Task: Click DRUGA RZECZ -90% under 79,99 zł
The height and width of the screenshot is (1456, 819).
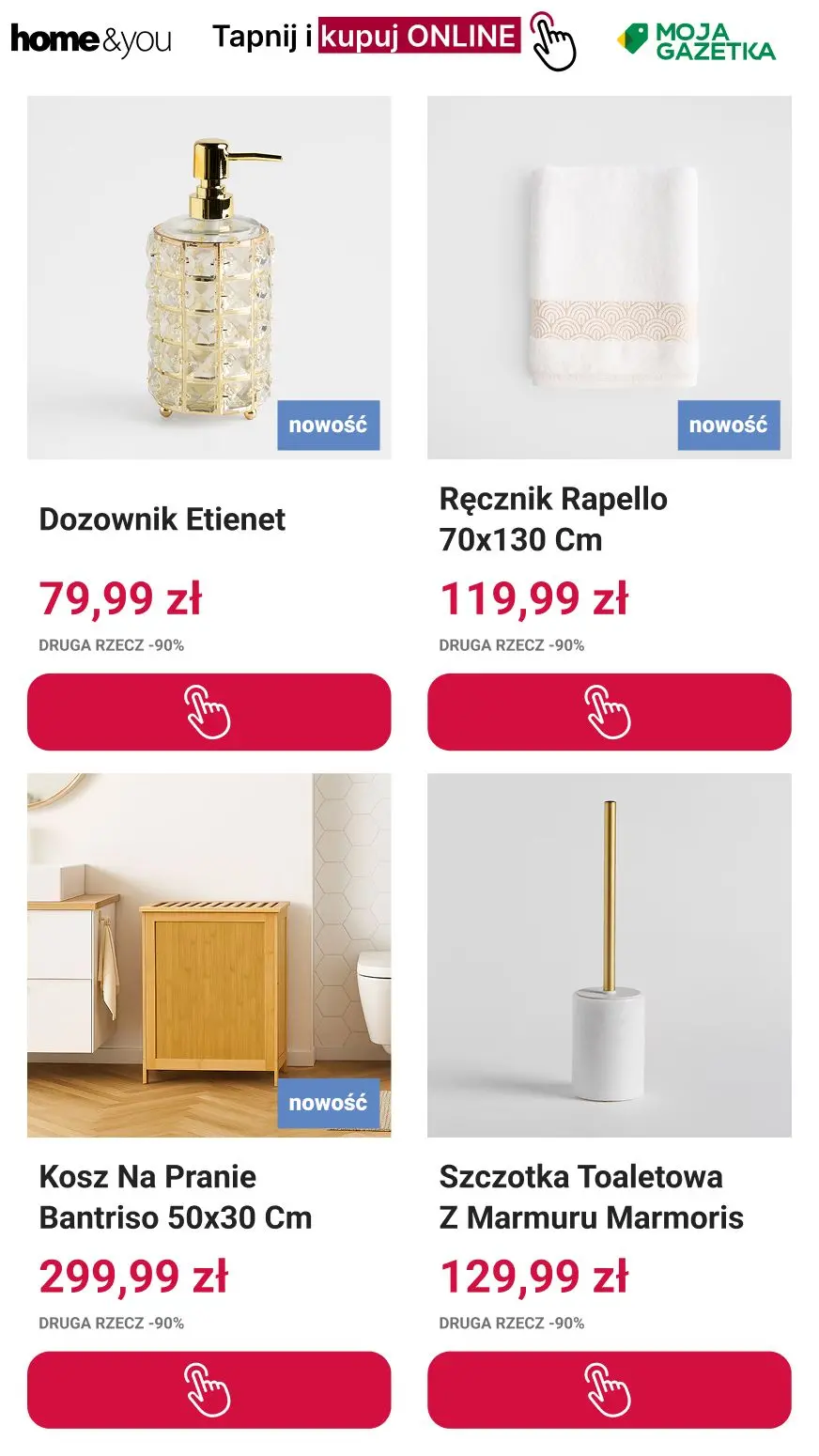Action: pyautogui.click(x=111, y=645)
